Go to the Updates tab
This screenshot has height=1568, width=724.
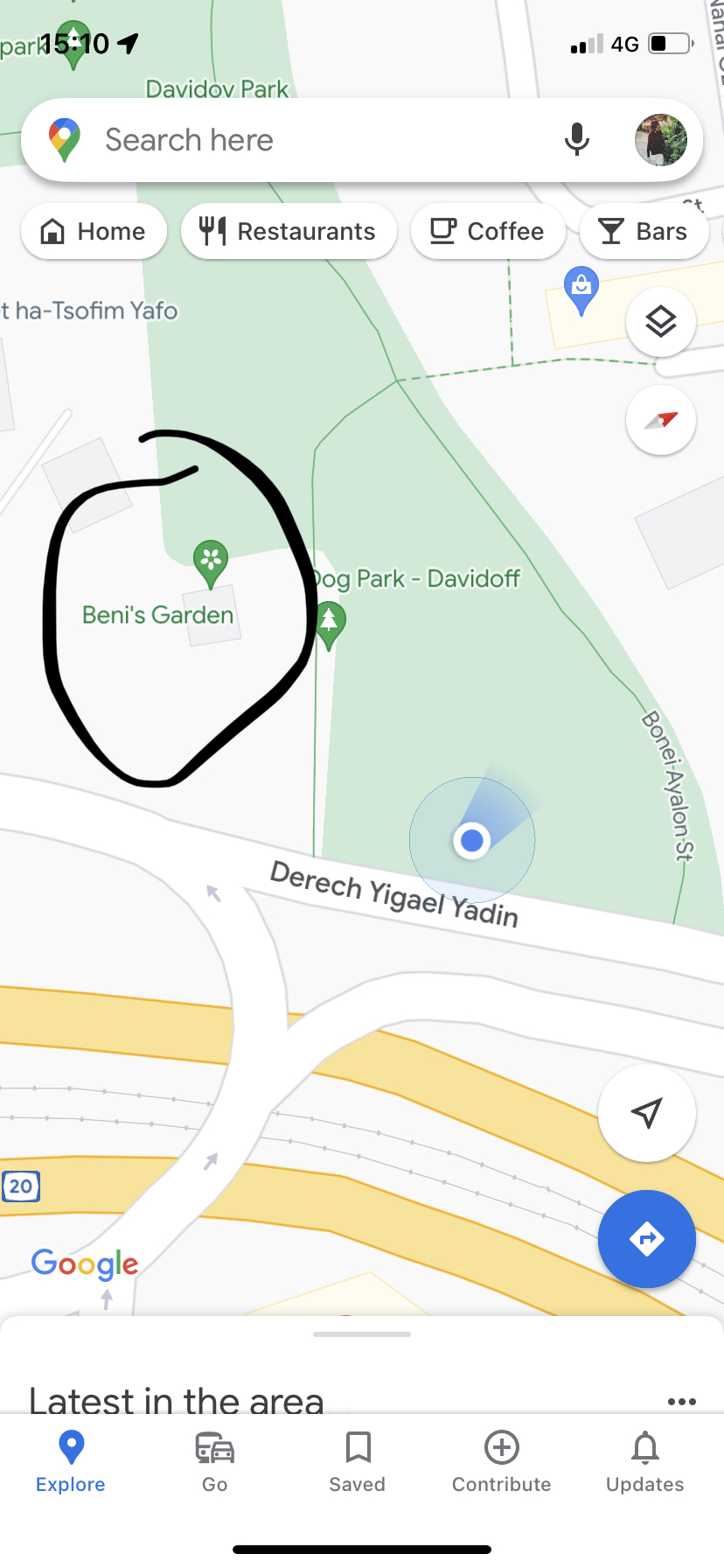point(645,1462)
